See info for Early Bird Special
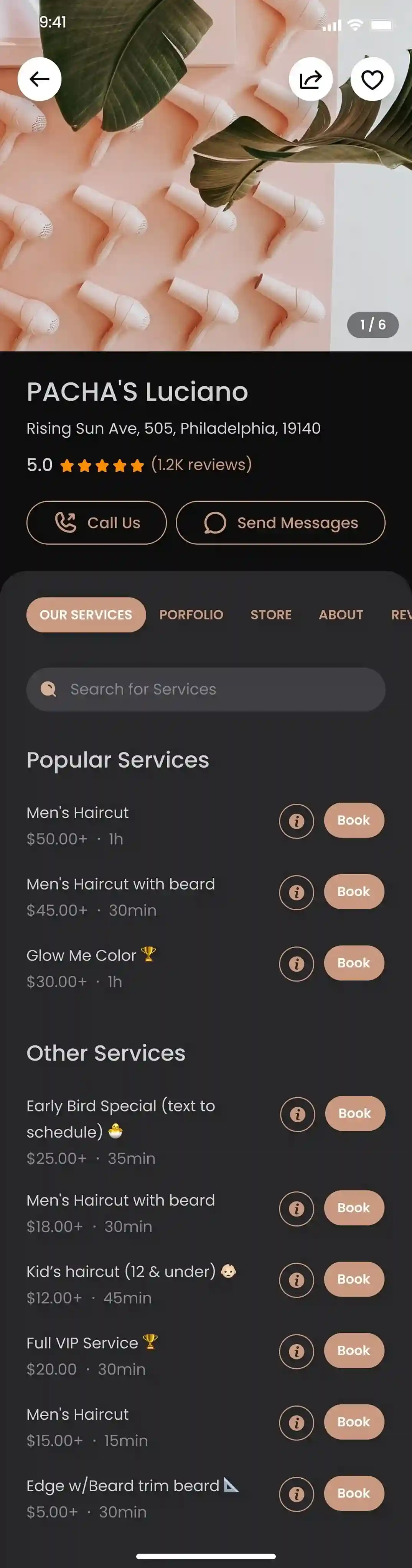This screenshot has height=1568, width=412. tap(297, 1114)
